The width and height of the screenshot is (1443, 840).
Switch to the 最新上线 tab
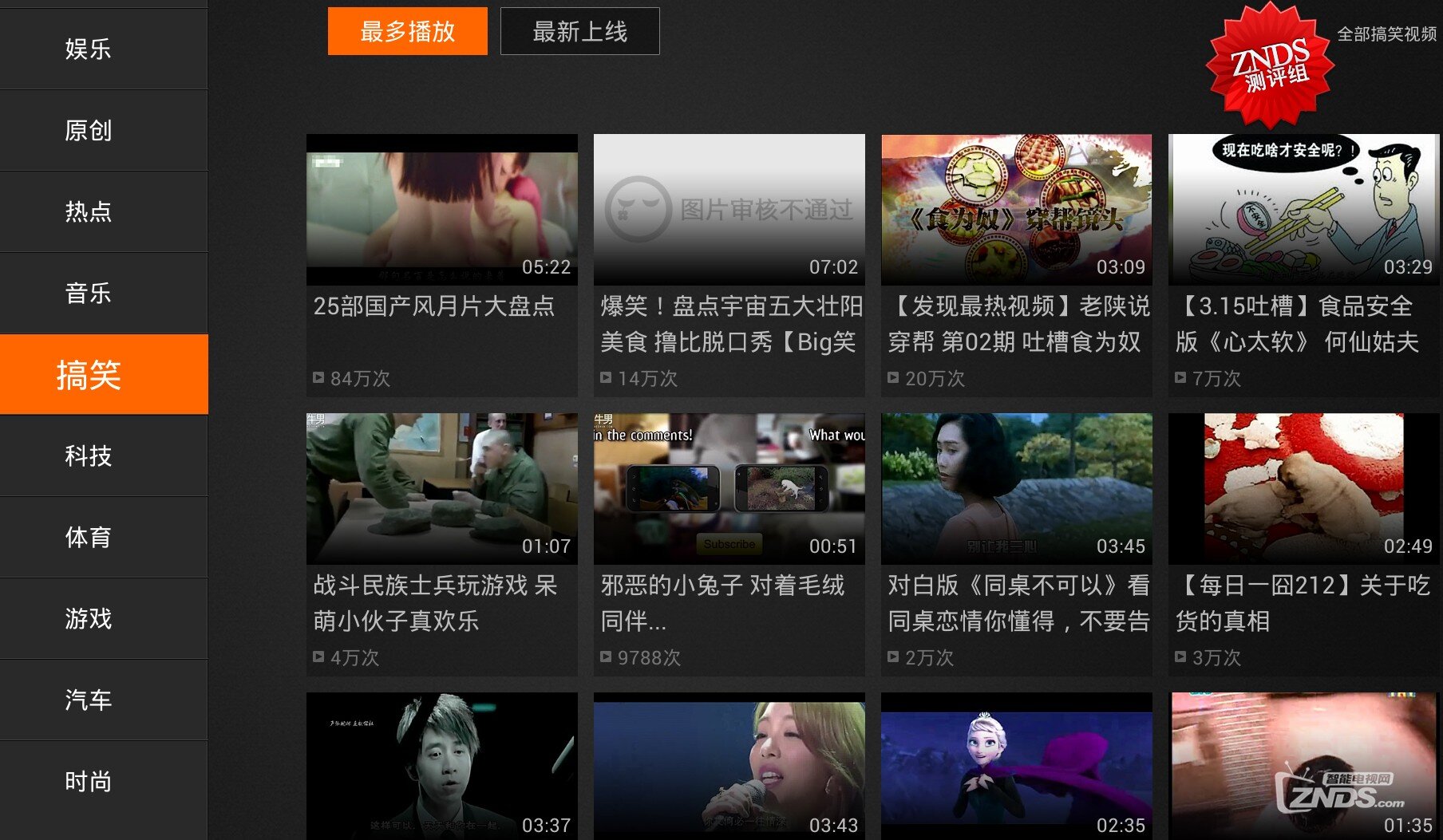pos(579,31)
